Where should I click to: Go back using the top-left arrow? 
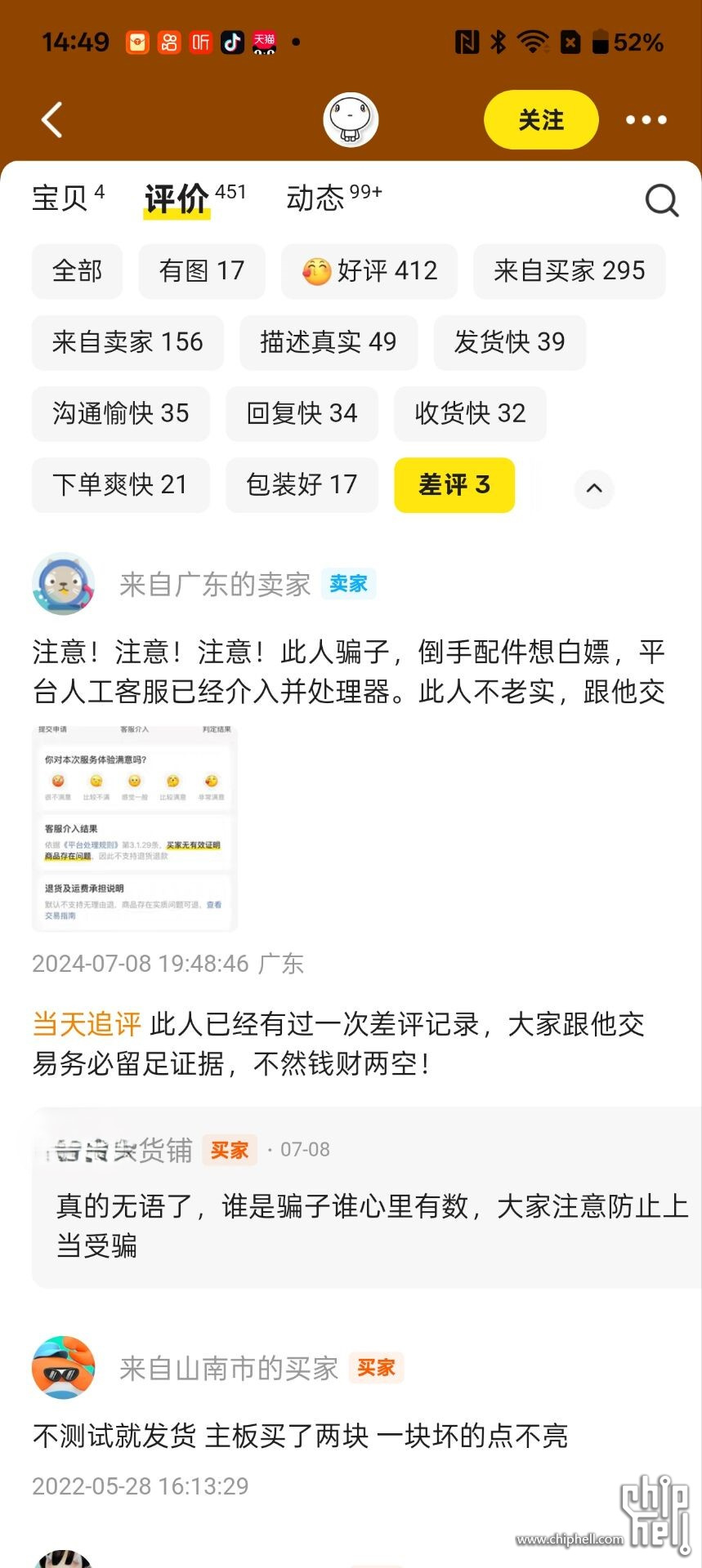point(52,120)
